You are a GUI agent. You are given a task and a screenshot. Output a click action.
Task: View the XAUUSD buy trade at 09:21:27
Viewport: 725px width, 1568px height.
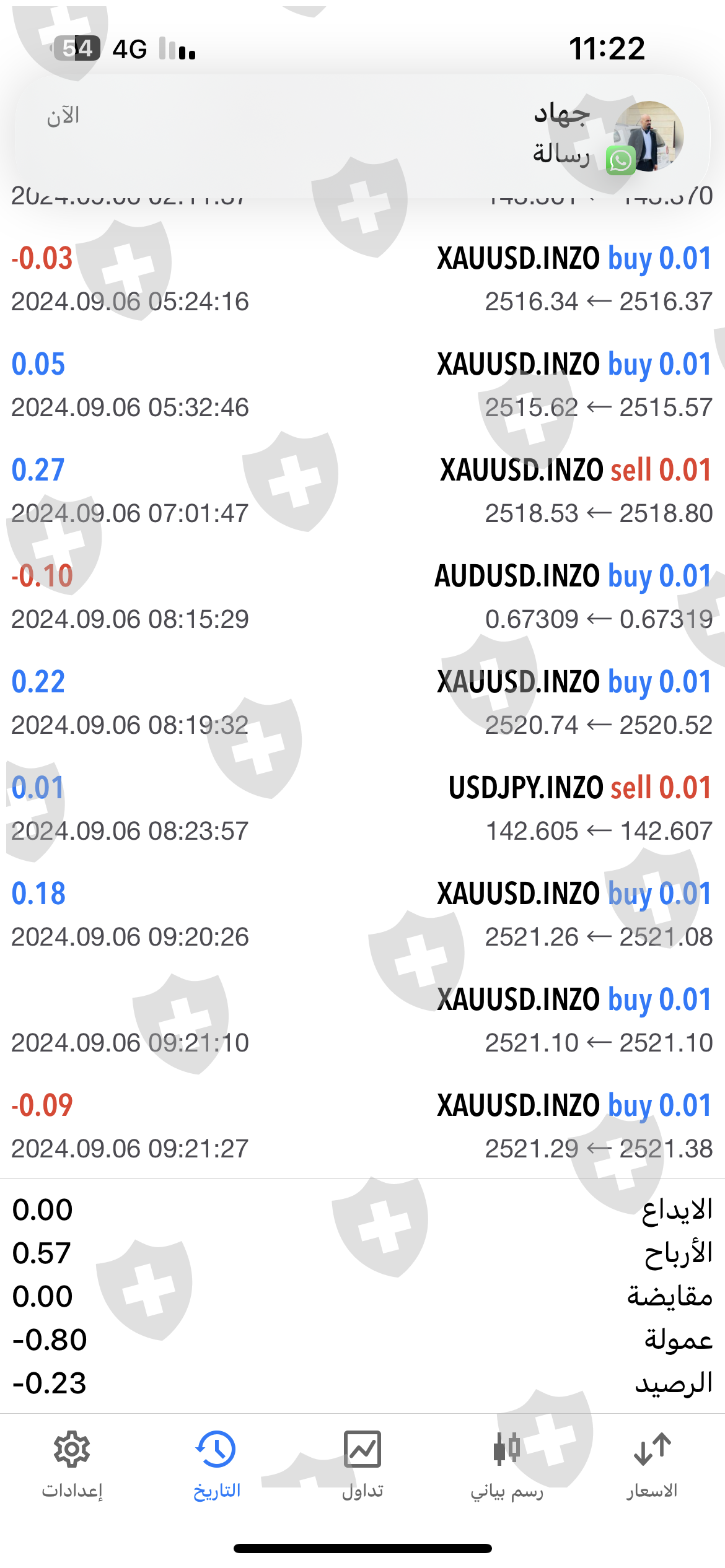(x=362, y=1127)
